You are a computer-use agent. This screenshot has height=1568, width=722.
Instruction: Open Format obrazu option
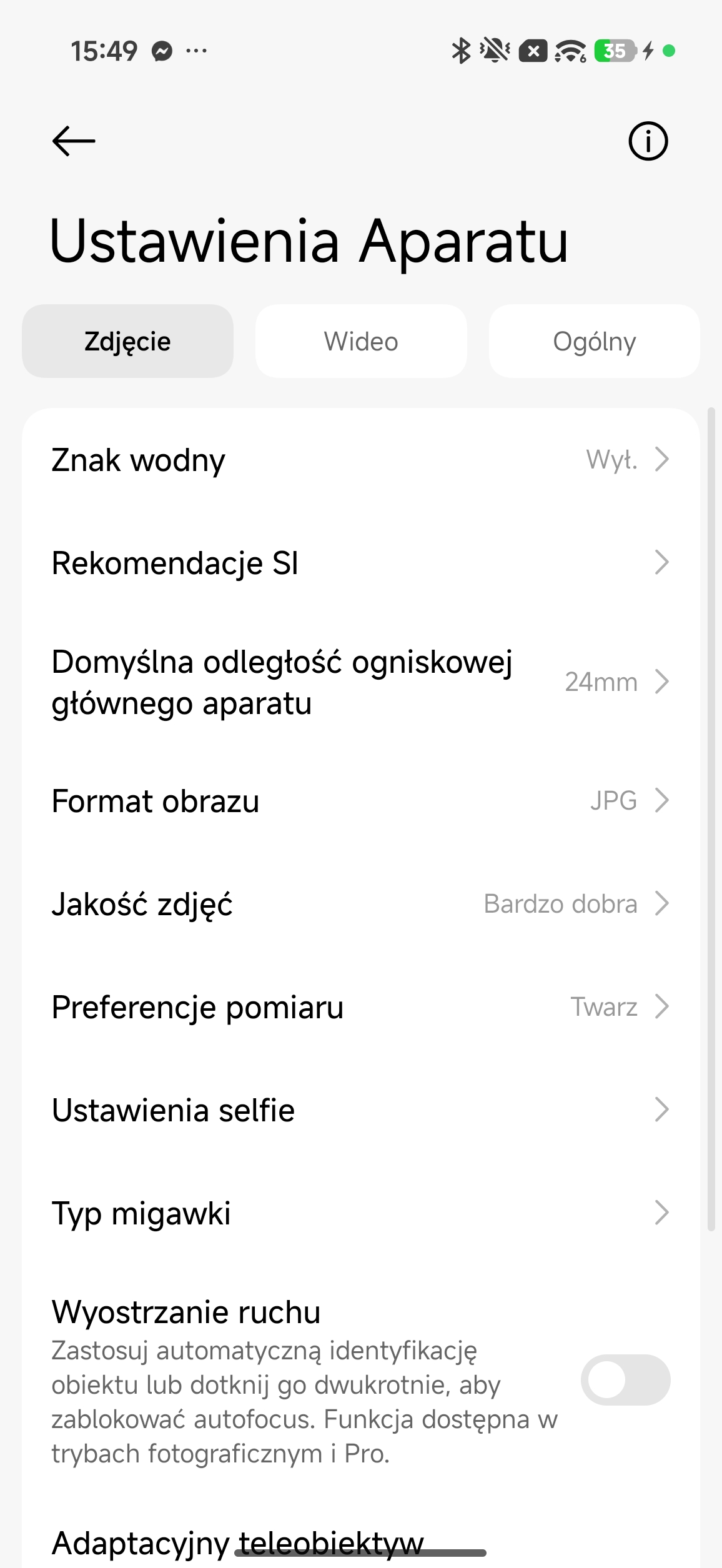361,801
